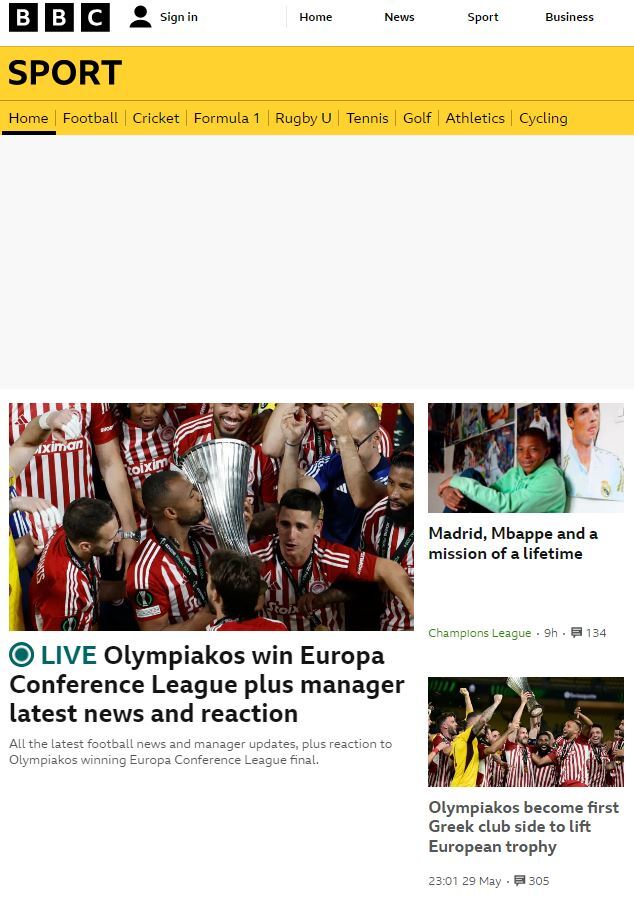The image size is (634, 897).
Task: View 305 comments on Olympiakos trophy story
Action: pos(533,881)
